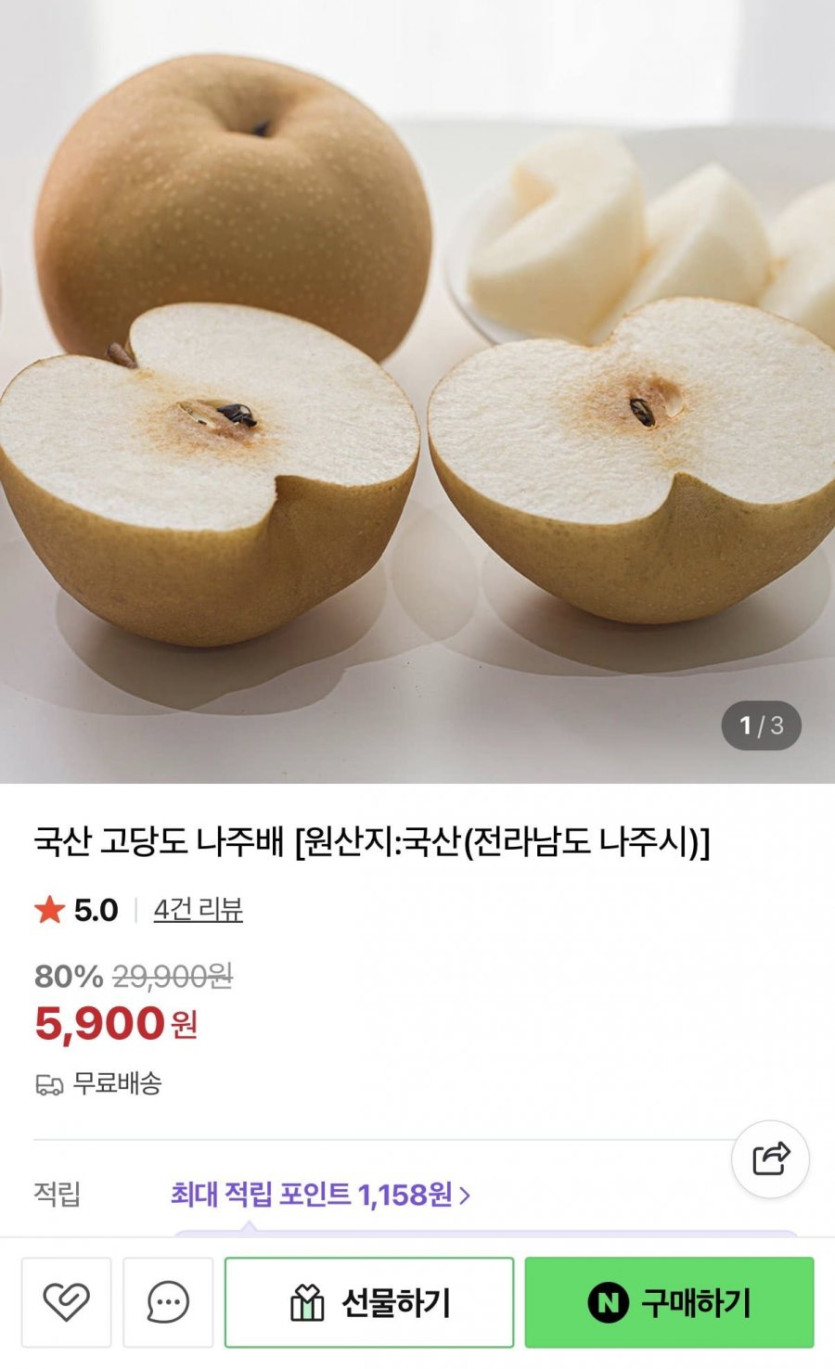
Task: Open the chat inquiry icon
Action: 168,1302
